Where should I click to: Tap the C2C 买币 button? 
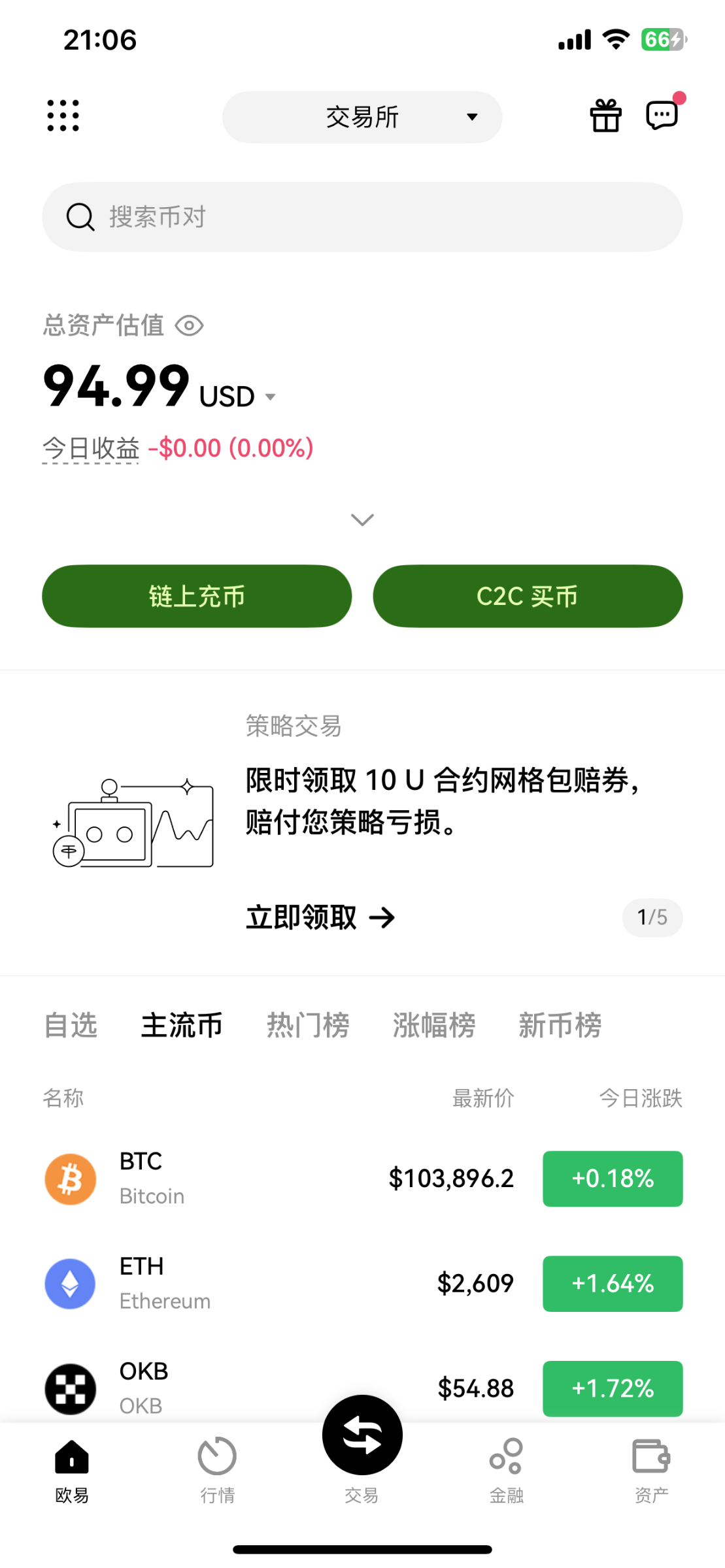tap(528, 596)
